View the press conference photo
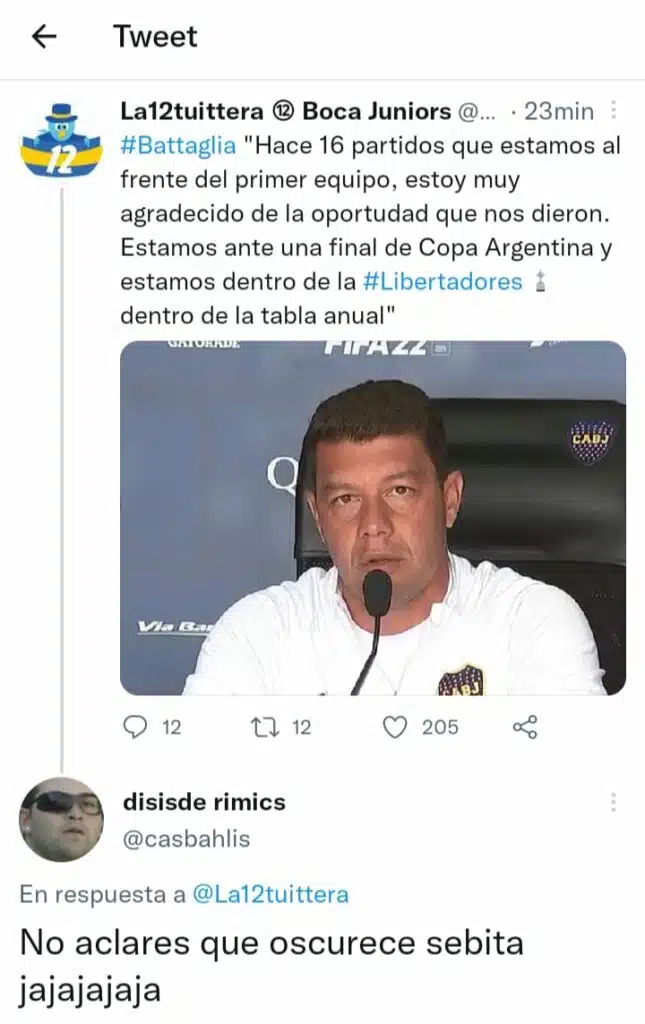 coord(373,517)
